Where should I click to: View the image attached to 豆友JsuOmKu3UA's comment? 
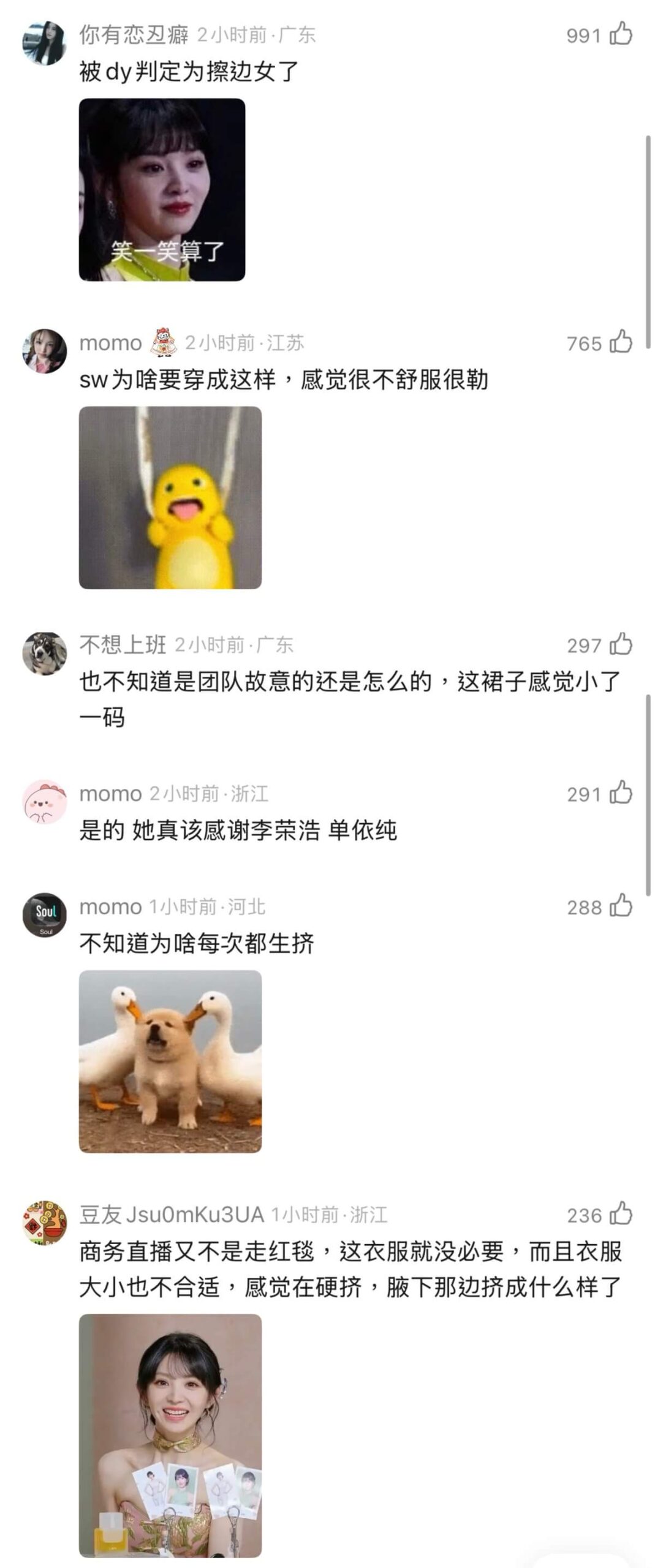(170, 1434)
